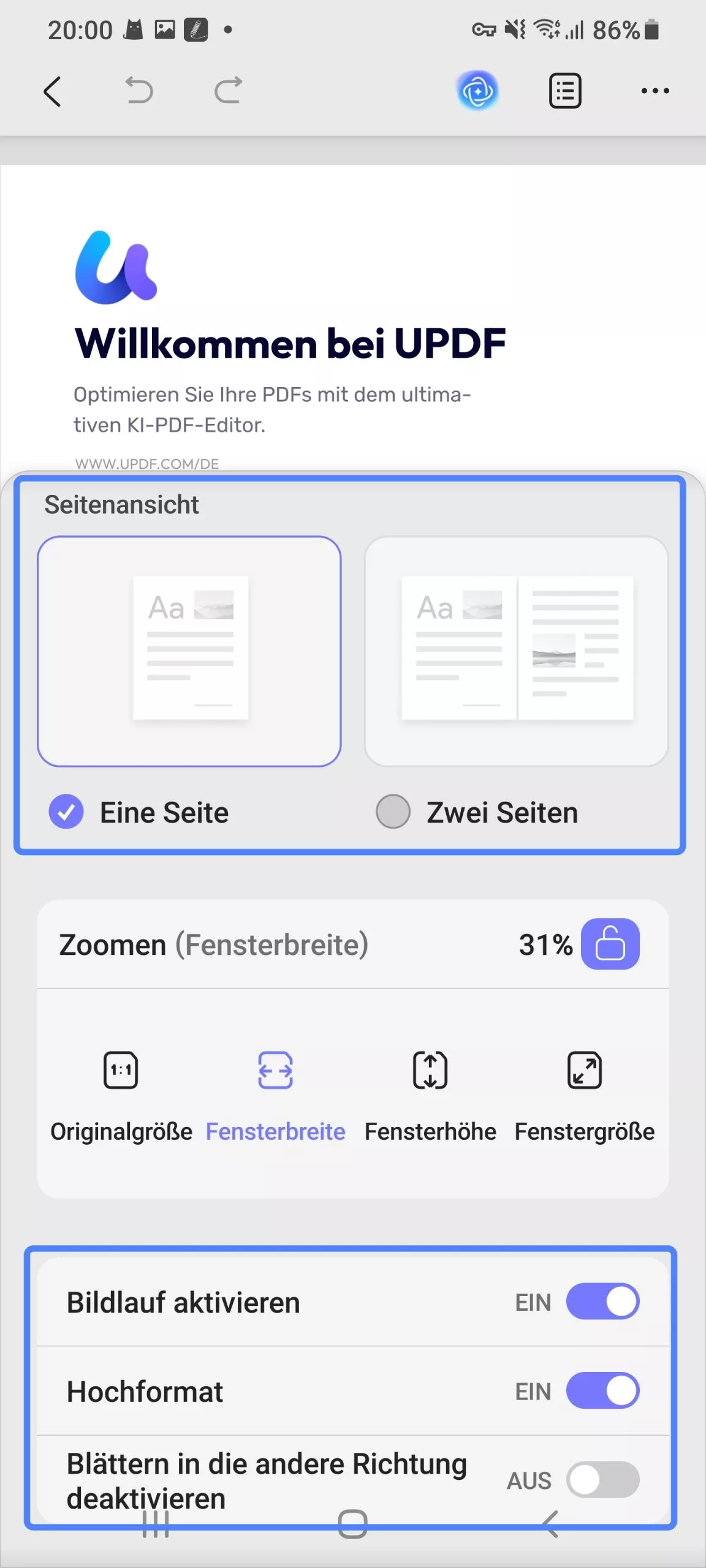Select the Originalgröße 1:1 zoom icon
The image size is (706, 1568).
coord(121,1070)
